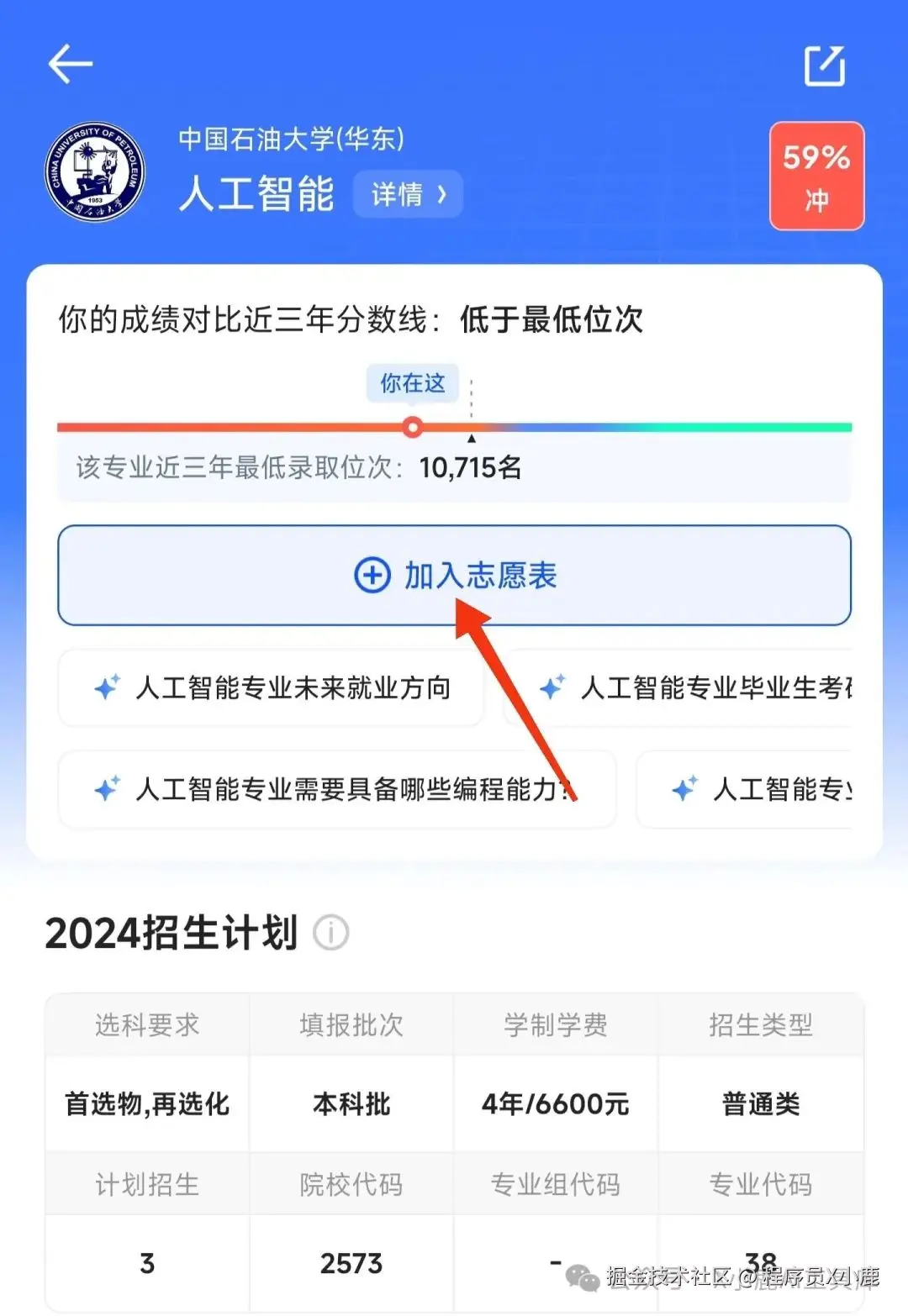Click the red handle on the score bar
The width and height of the screenshot is (908, 1316).
[412, 428]
